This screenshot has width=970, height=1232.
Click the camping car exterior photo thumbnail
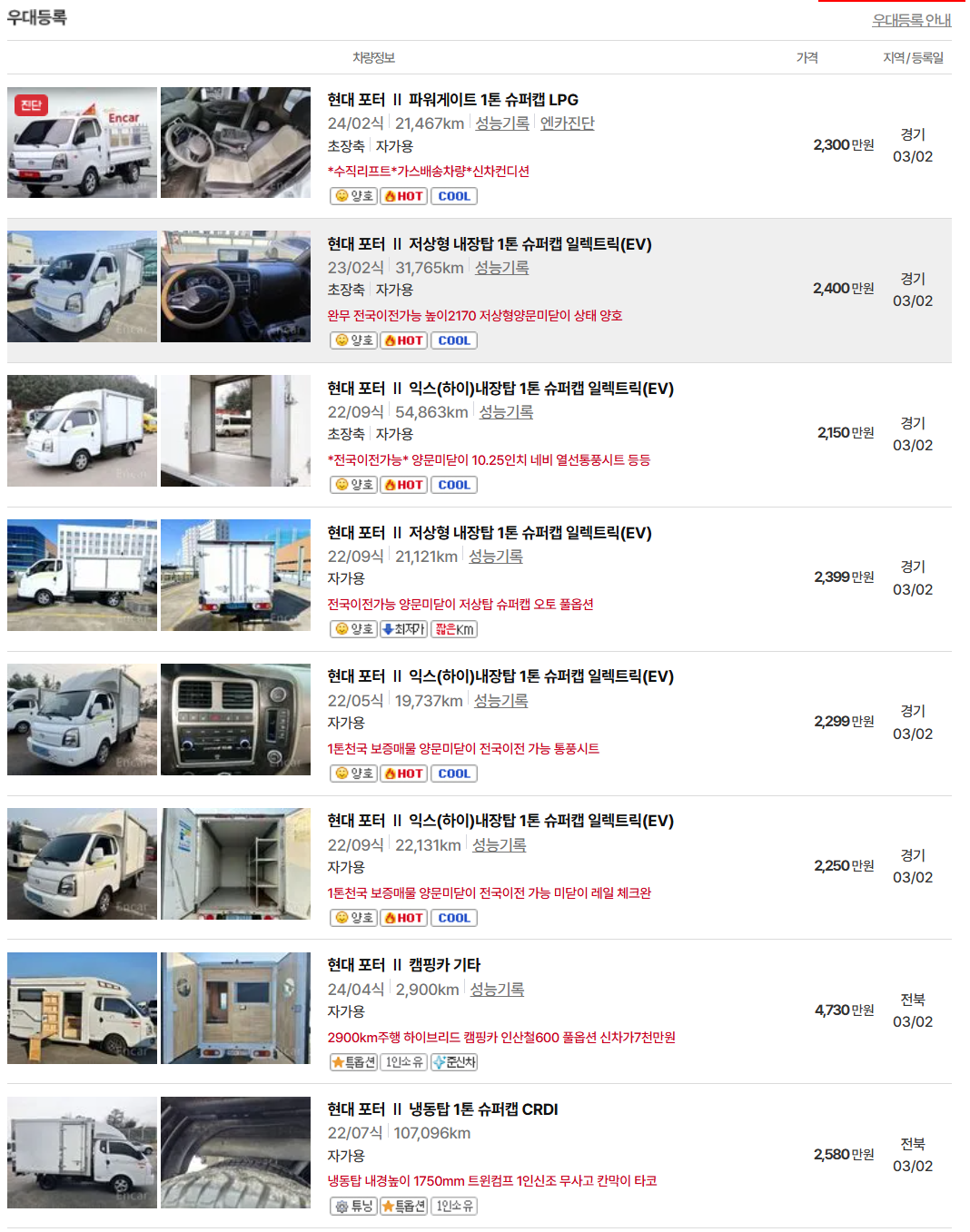coord(81,1008)
